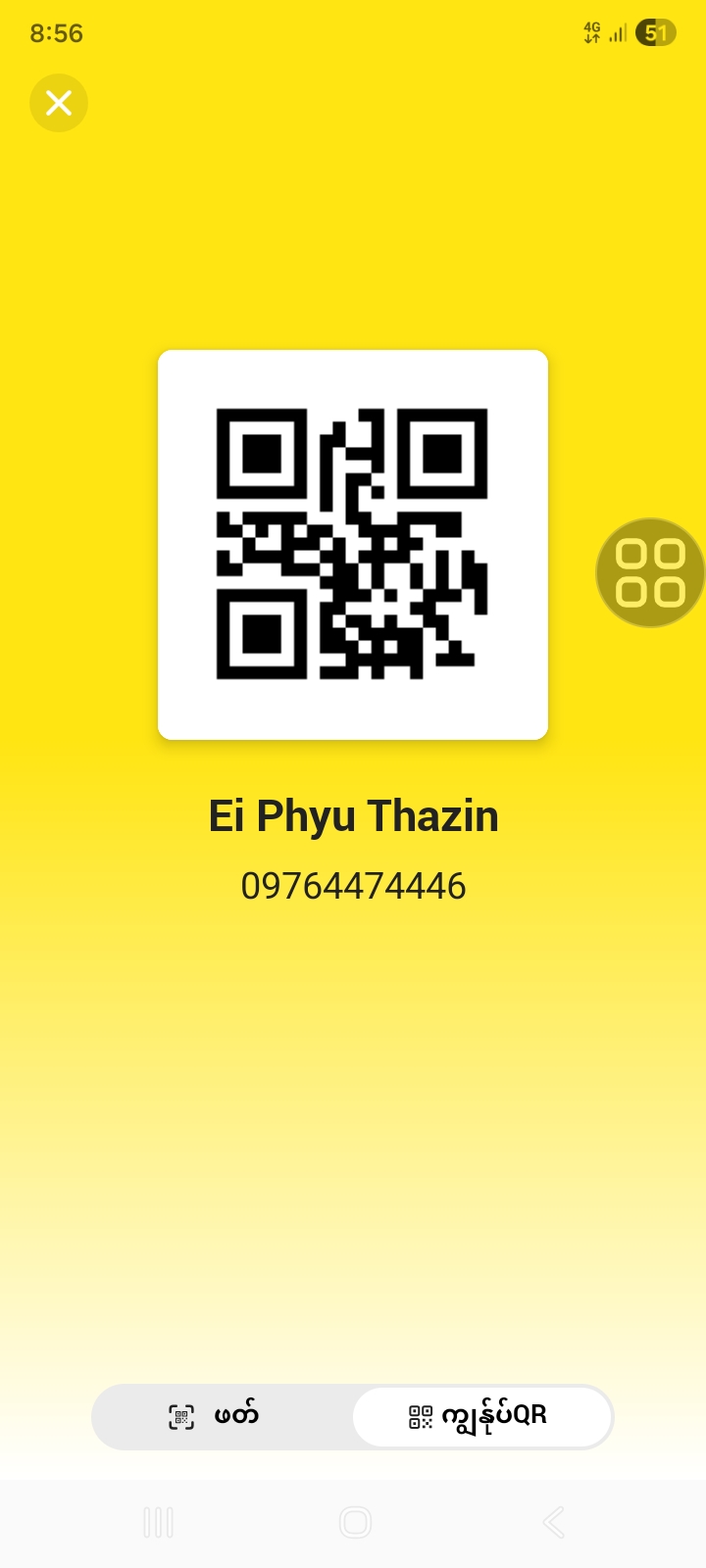
Task: Go to the home screen
Action: 355,1522
